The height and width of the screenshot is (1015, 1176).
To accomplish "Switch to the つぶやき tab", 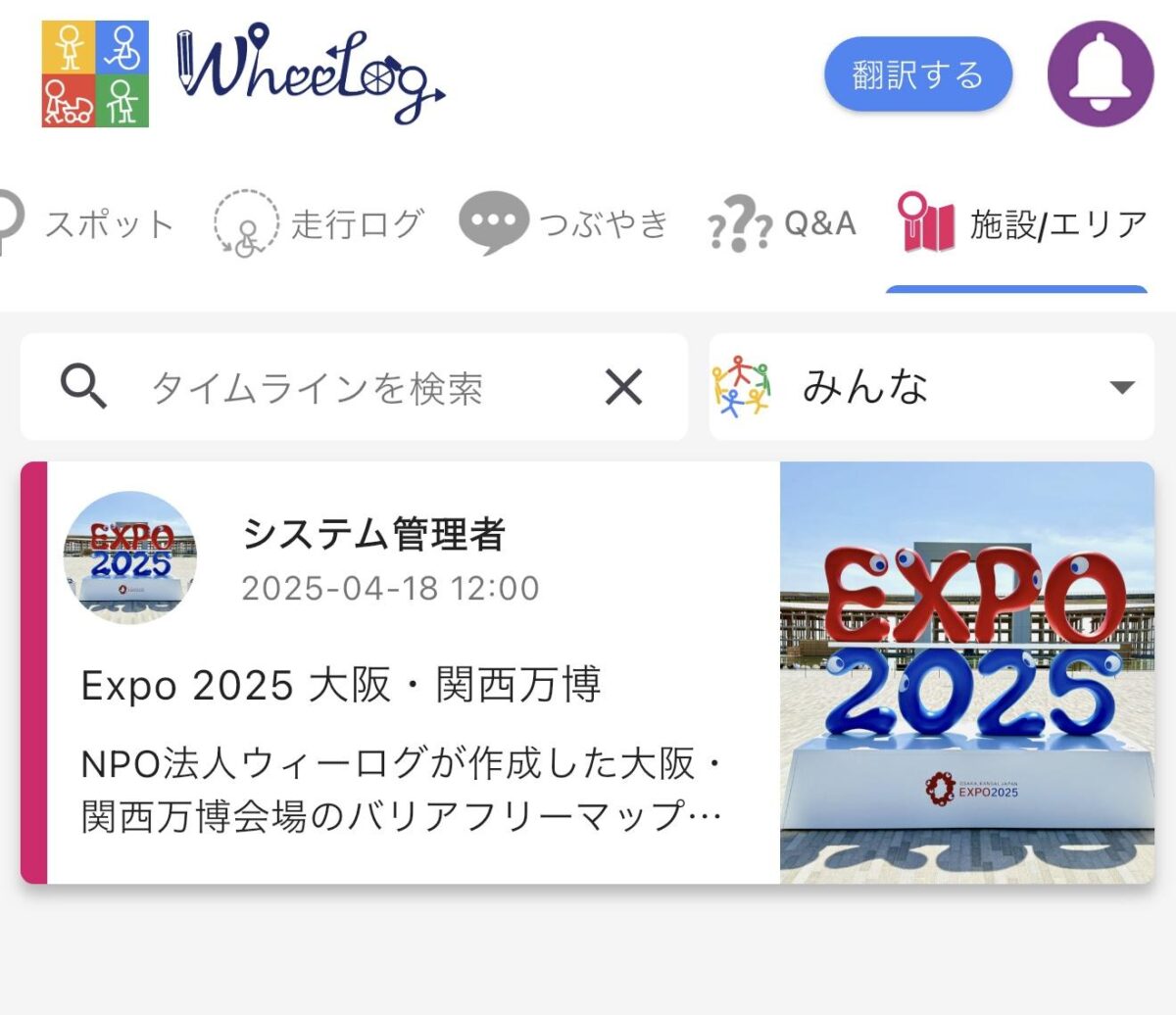I will pos(564,224).
